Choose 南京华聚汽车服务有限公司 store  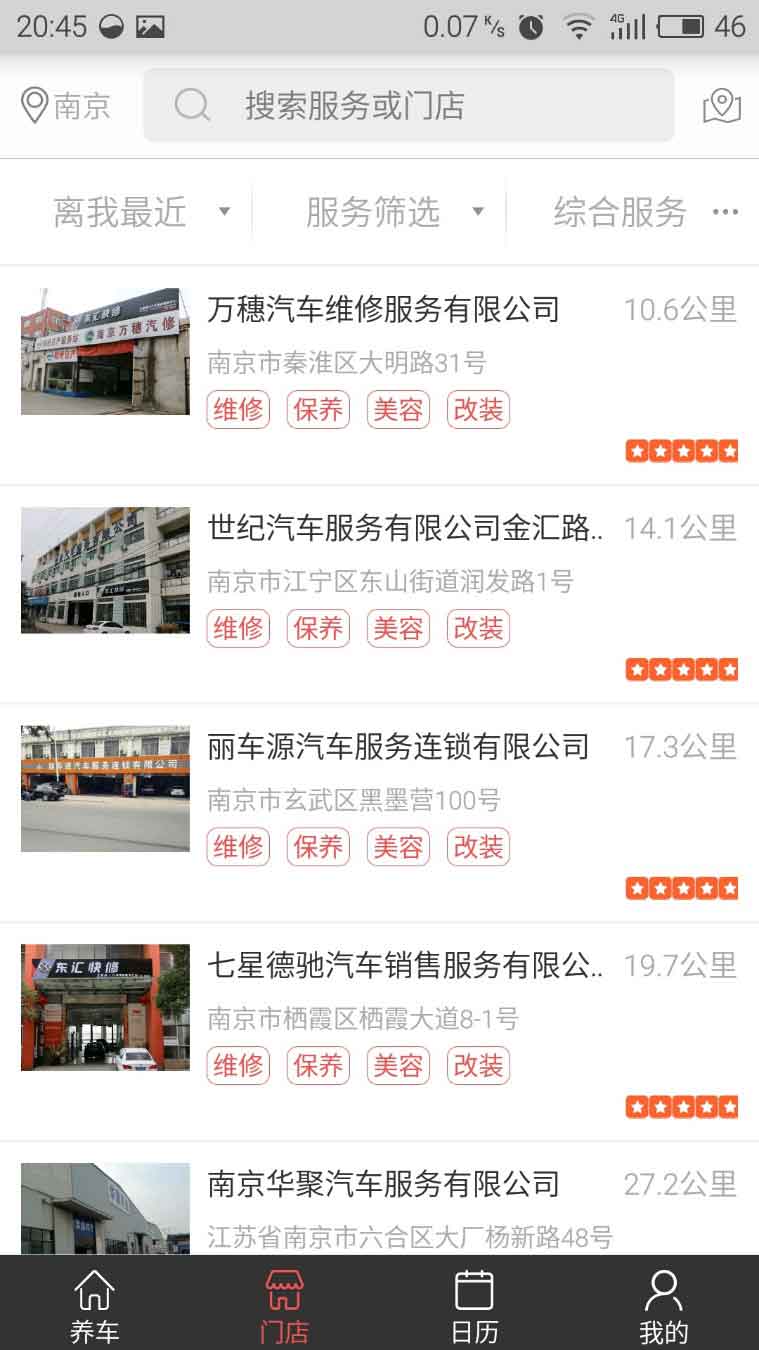[383, 1185]
